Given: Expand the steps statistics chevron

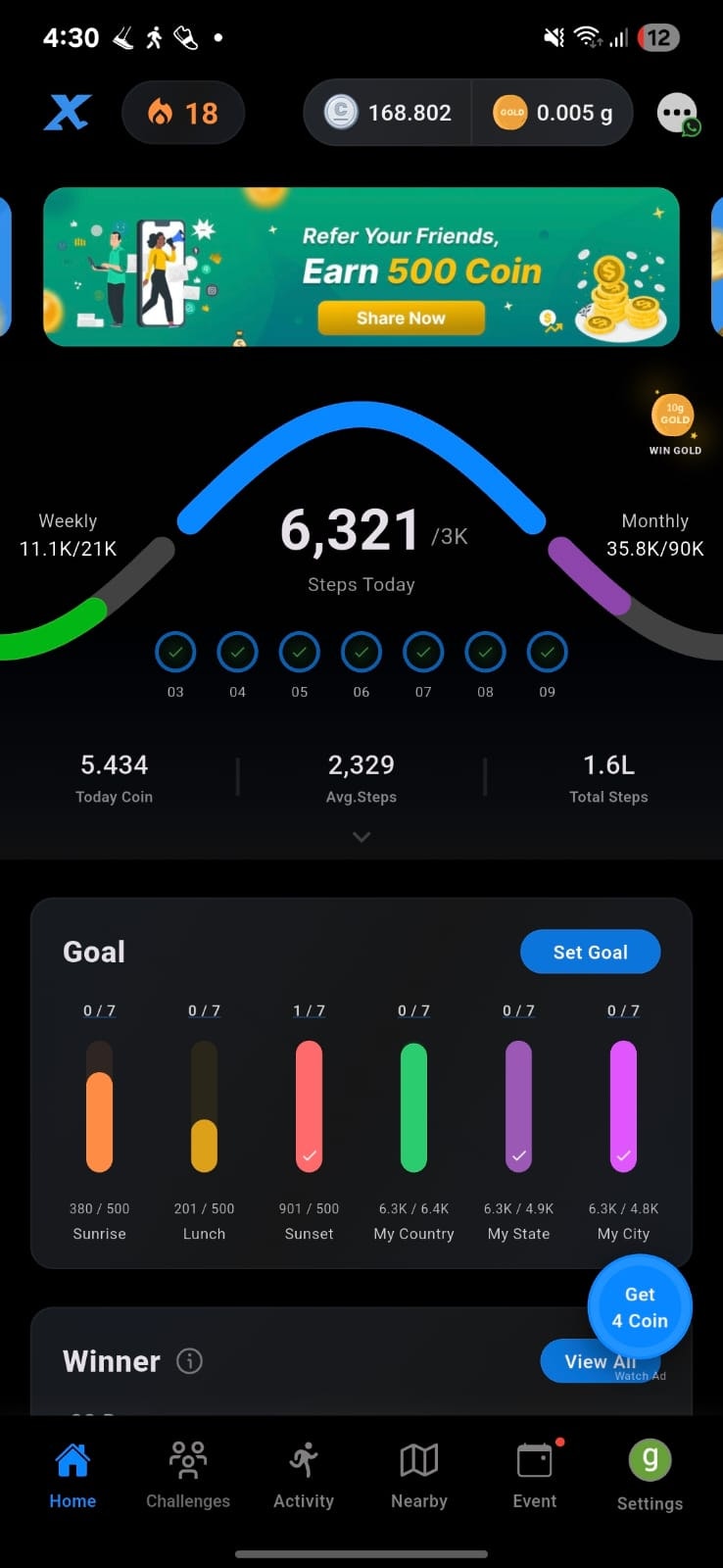Looking at the screenshot, I should 361,837.
